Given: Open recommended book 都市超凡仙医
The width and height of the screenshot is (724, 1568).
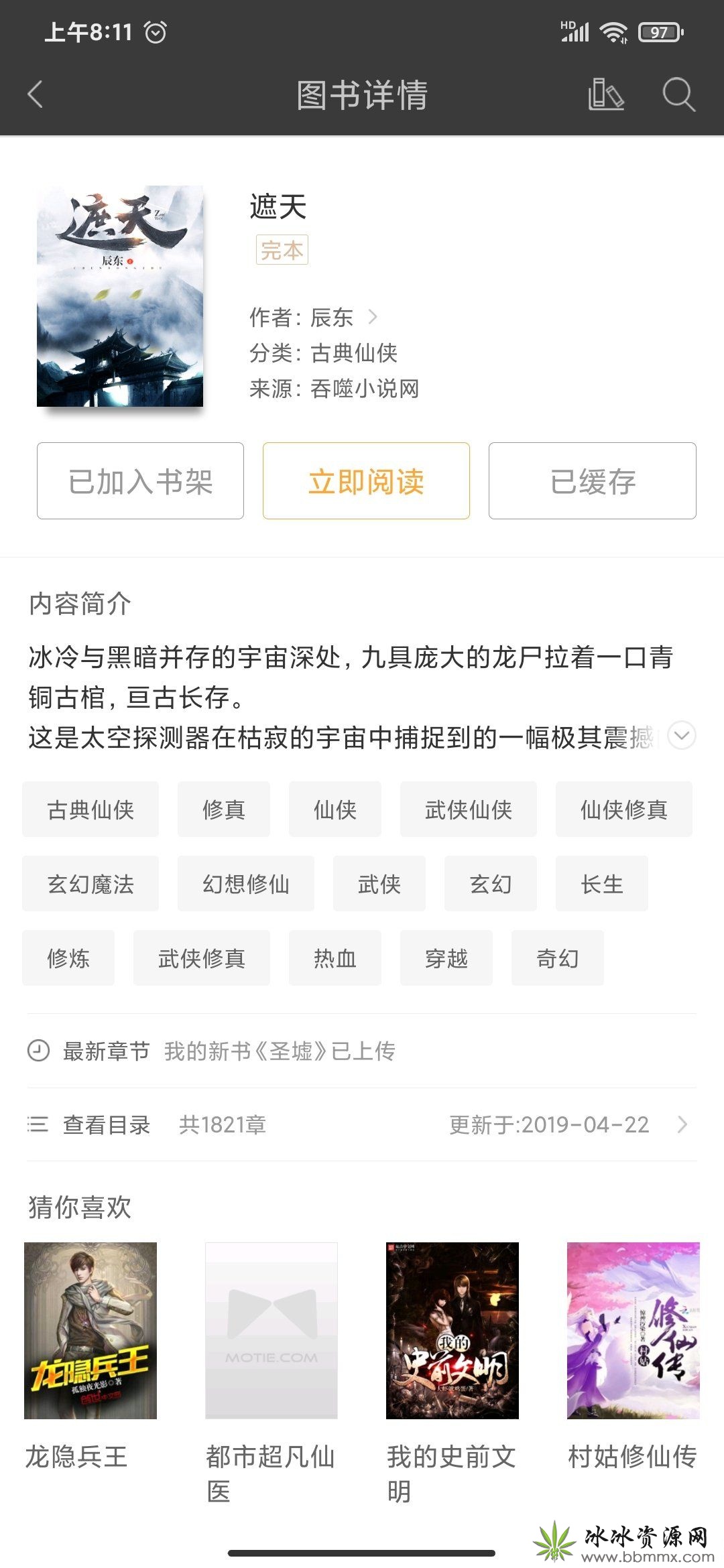Looking at the screenshot, I should [271, 1374].
